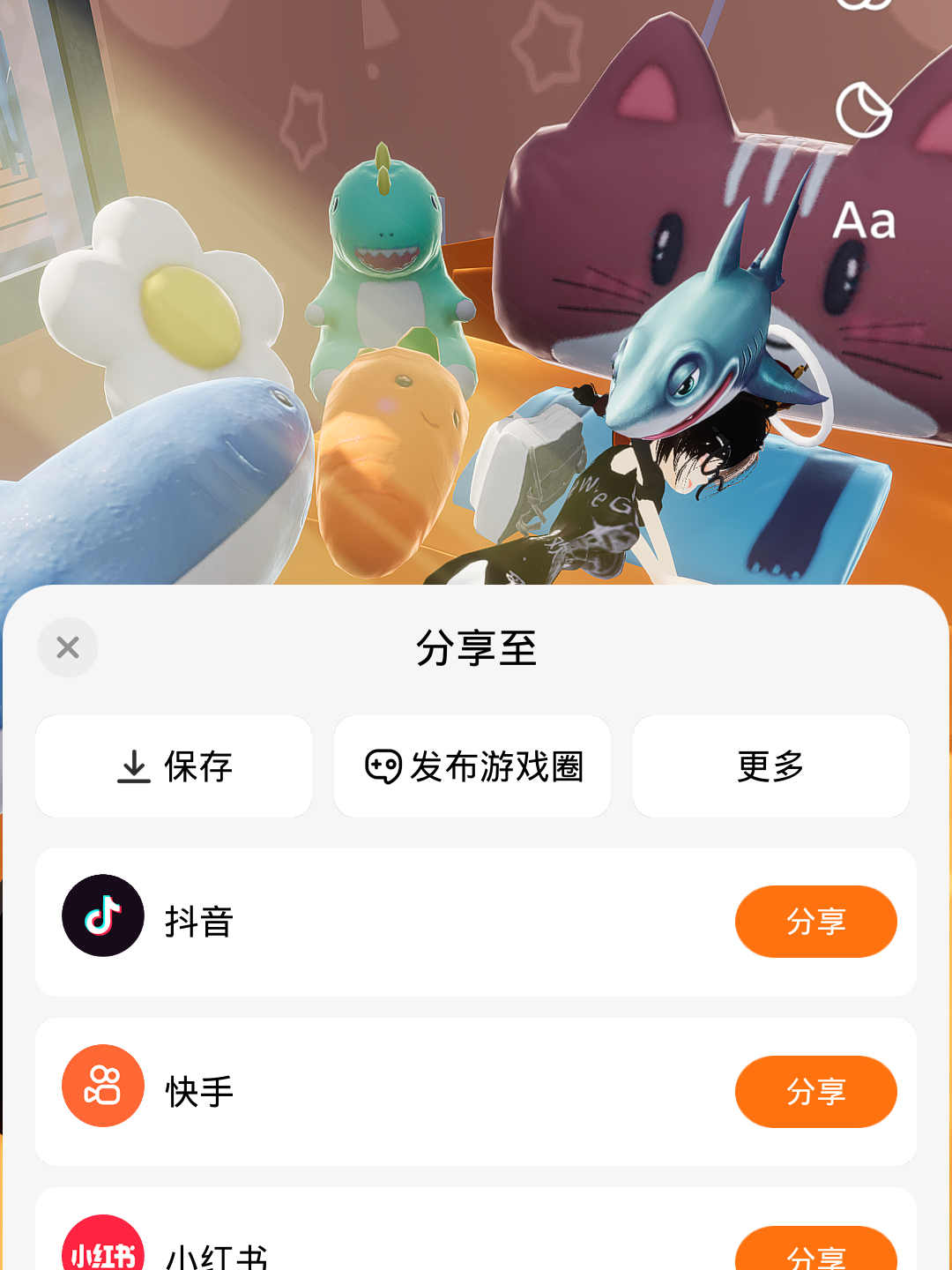
Task: Share to 快手
Action: [815, 1092]
